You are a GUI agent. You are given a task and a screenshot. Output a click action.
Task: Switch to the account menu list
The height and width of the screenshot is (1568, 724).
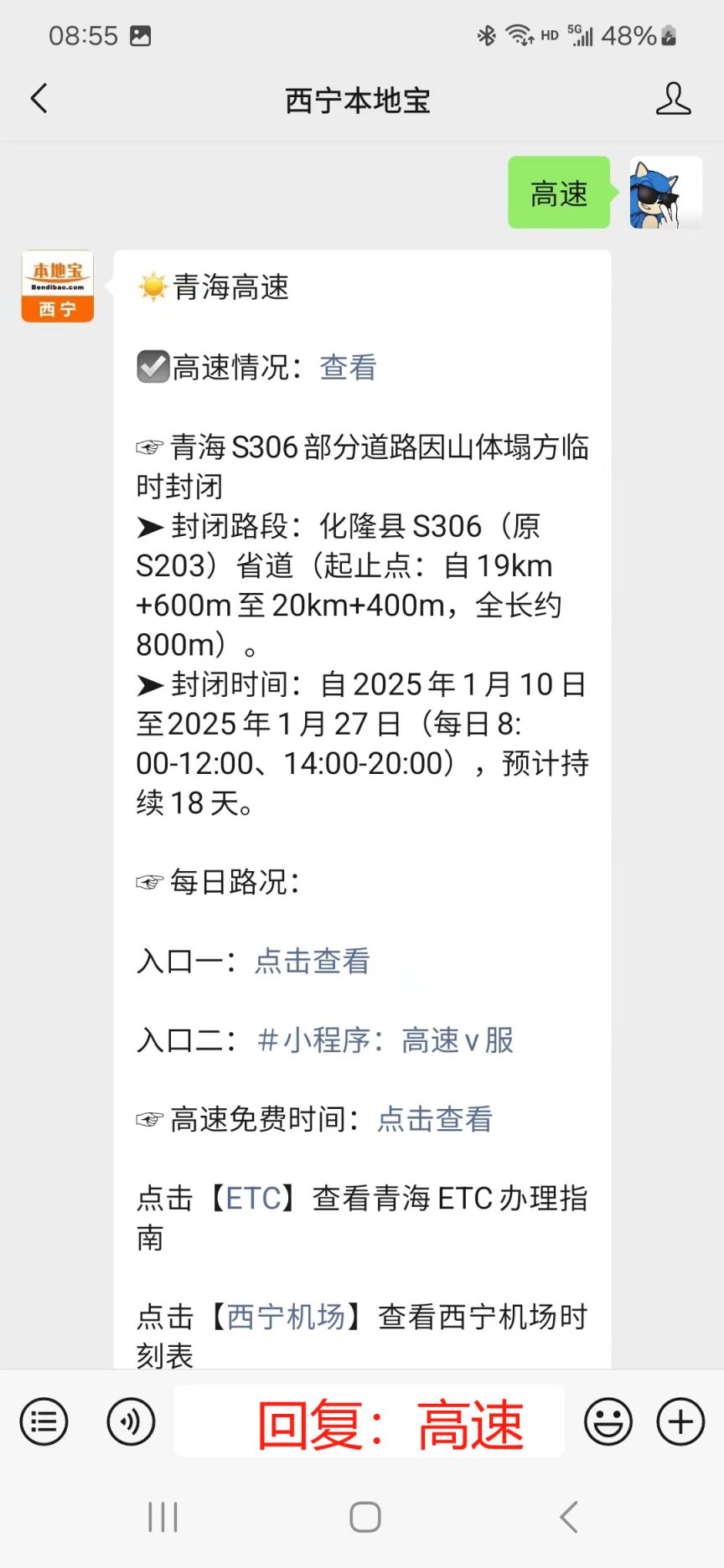pos(44,1421)
